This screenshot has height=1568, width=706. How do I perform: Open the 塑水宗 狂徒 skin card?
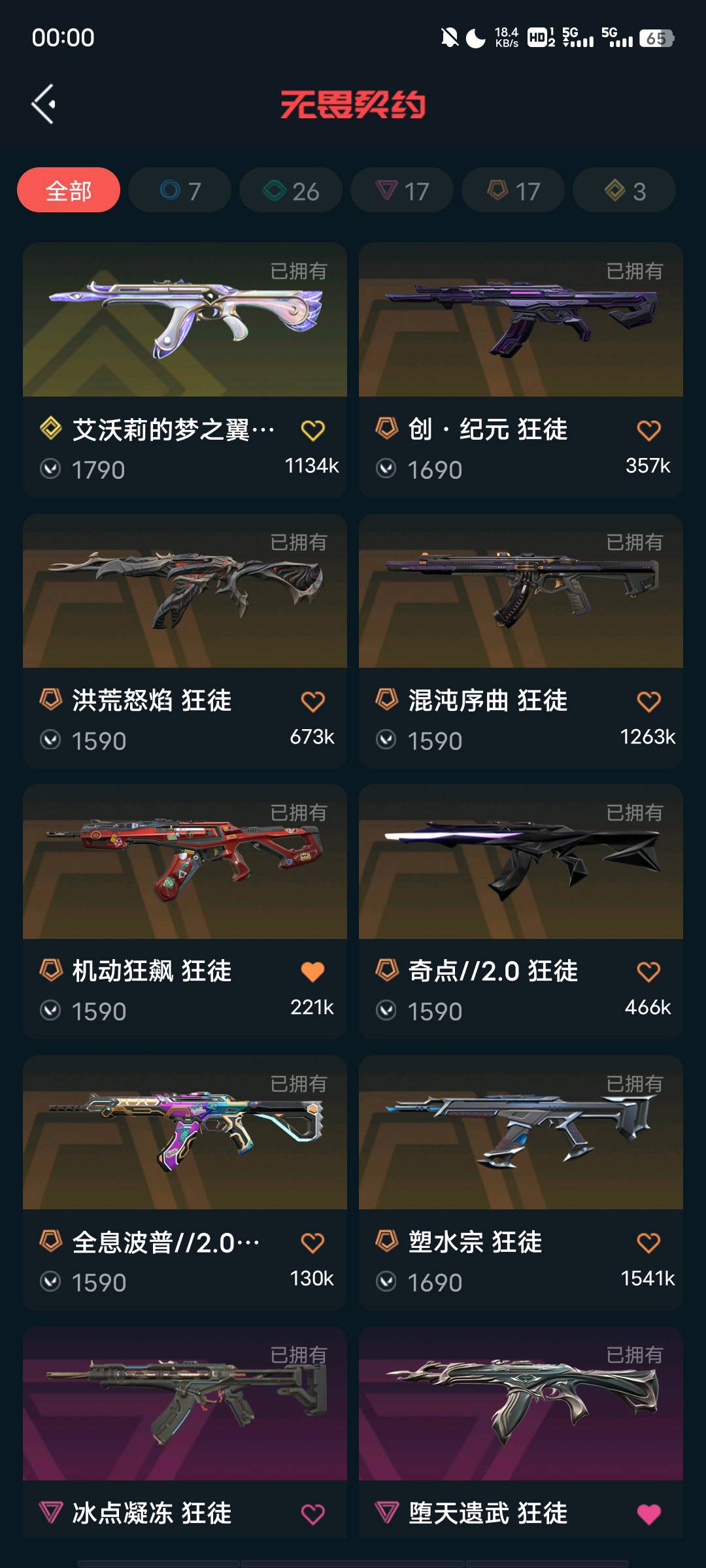(521, 1134)
